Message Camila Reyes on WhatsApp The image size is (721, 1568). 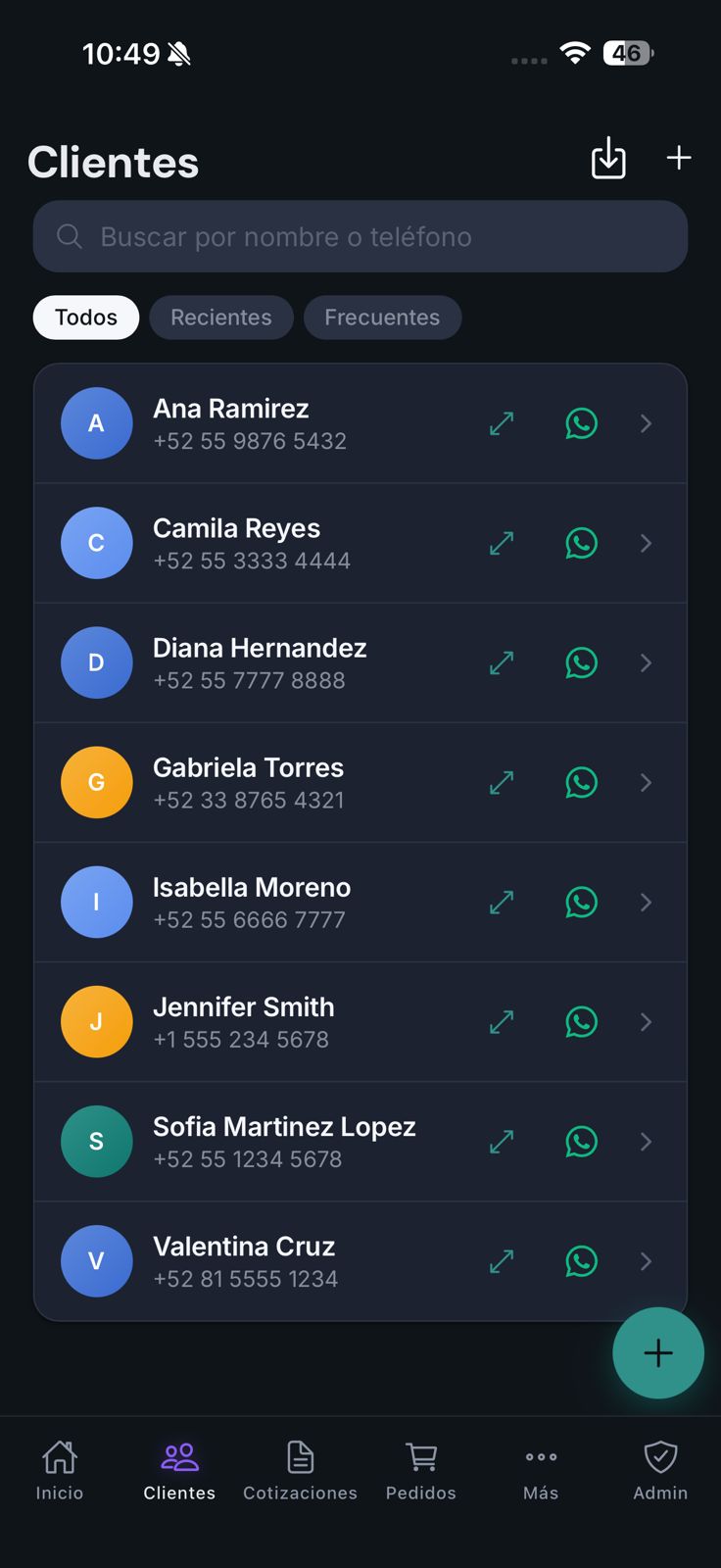(x=582, y=543)
